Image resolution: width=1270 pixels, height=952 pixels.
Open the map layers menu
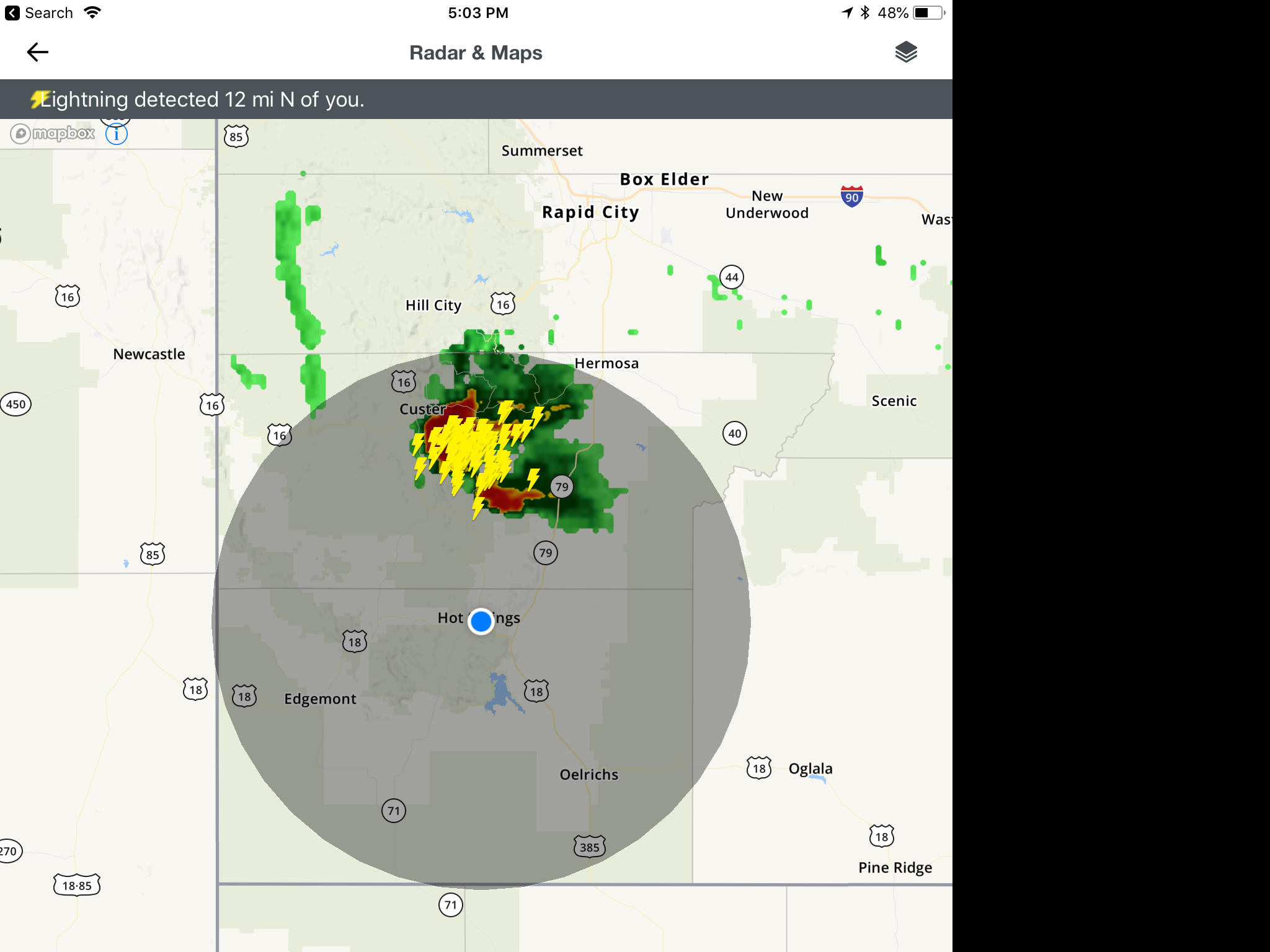coord(906,53)
